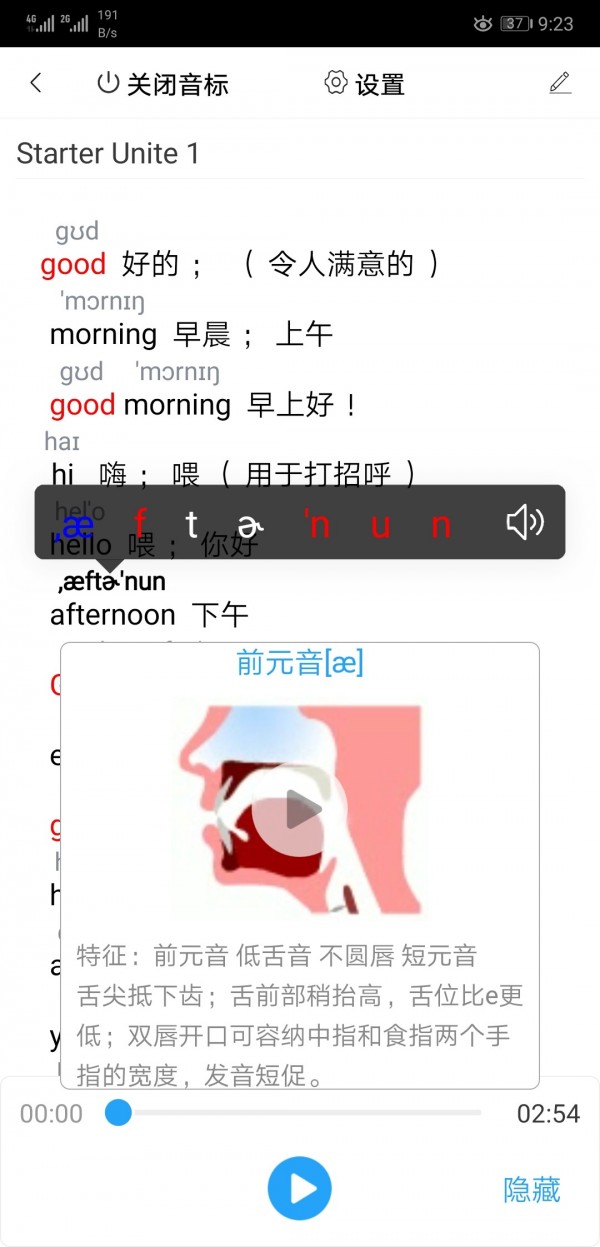Screen dimensions: 600x1247
Task: Hide the player with 隐藏
Action: pos(531,1190)
